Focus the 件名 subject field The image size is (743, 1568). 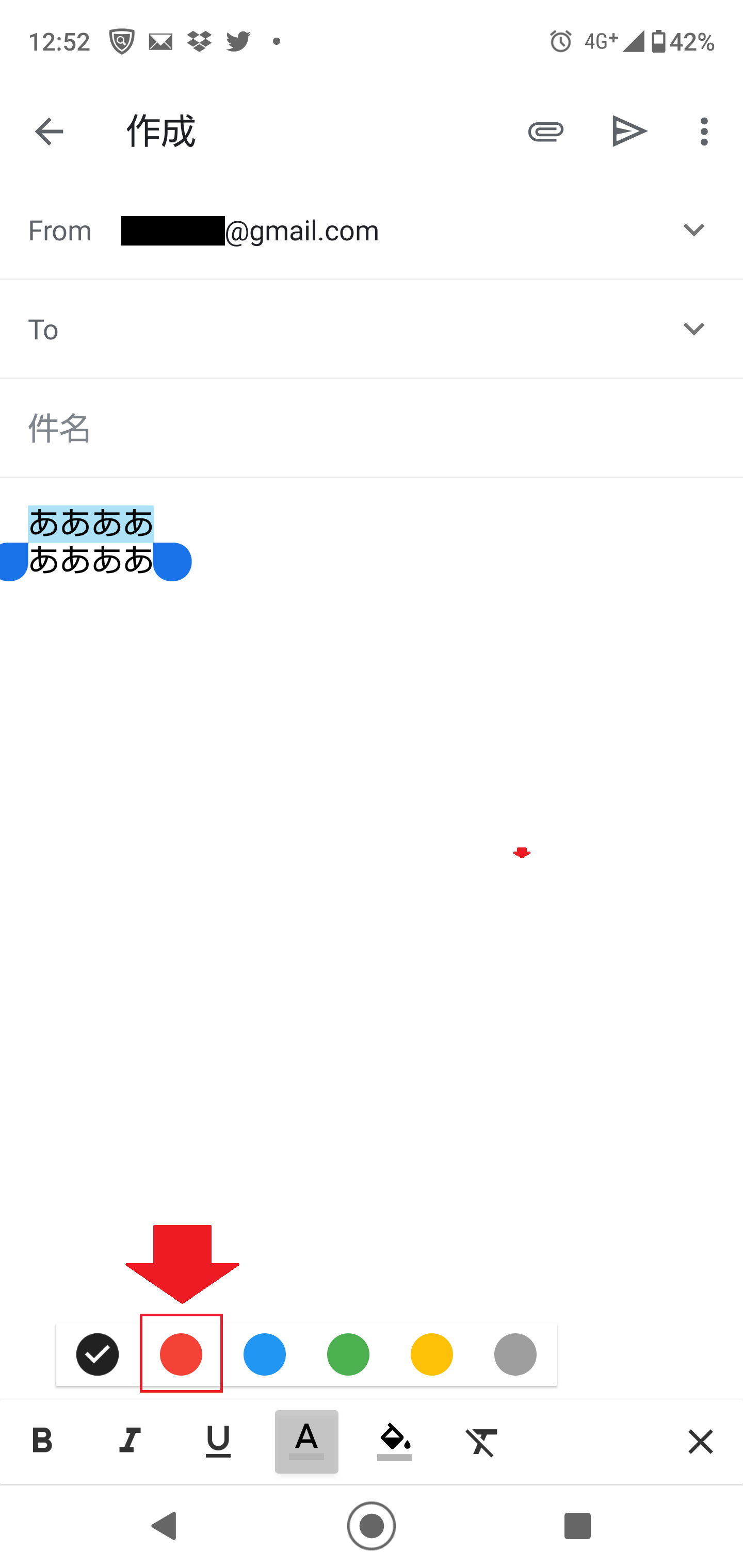pos(353,428)
